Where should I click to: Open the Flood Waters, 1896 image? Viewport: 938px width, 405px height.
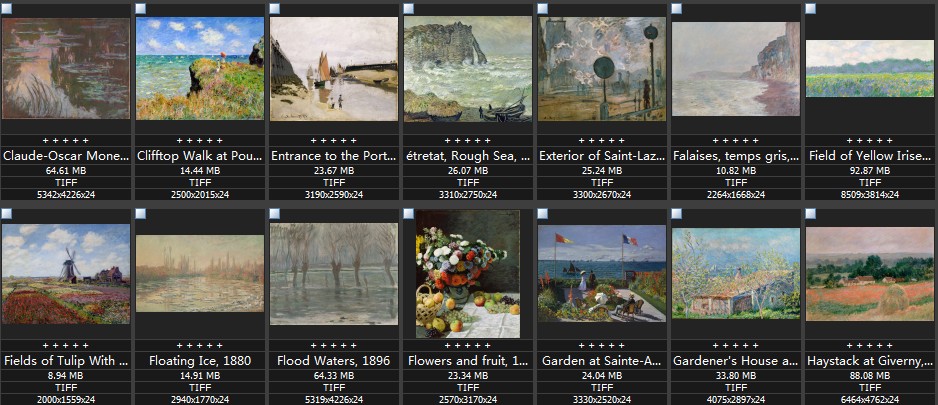[334, 273]
